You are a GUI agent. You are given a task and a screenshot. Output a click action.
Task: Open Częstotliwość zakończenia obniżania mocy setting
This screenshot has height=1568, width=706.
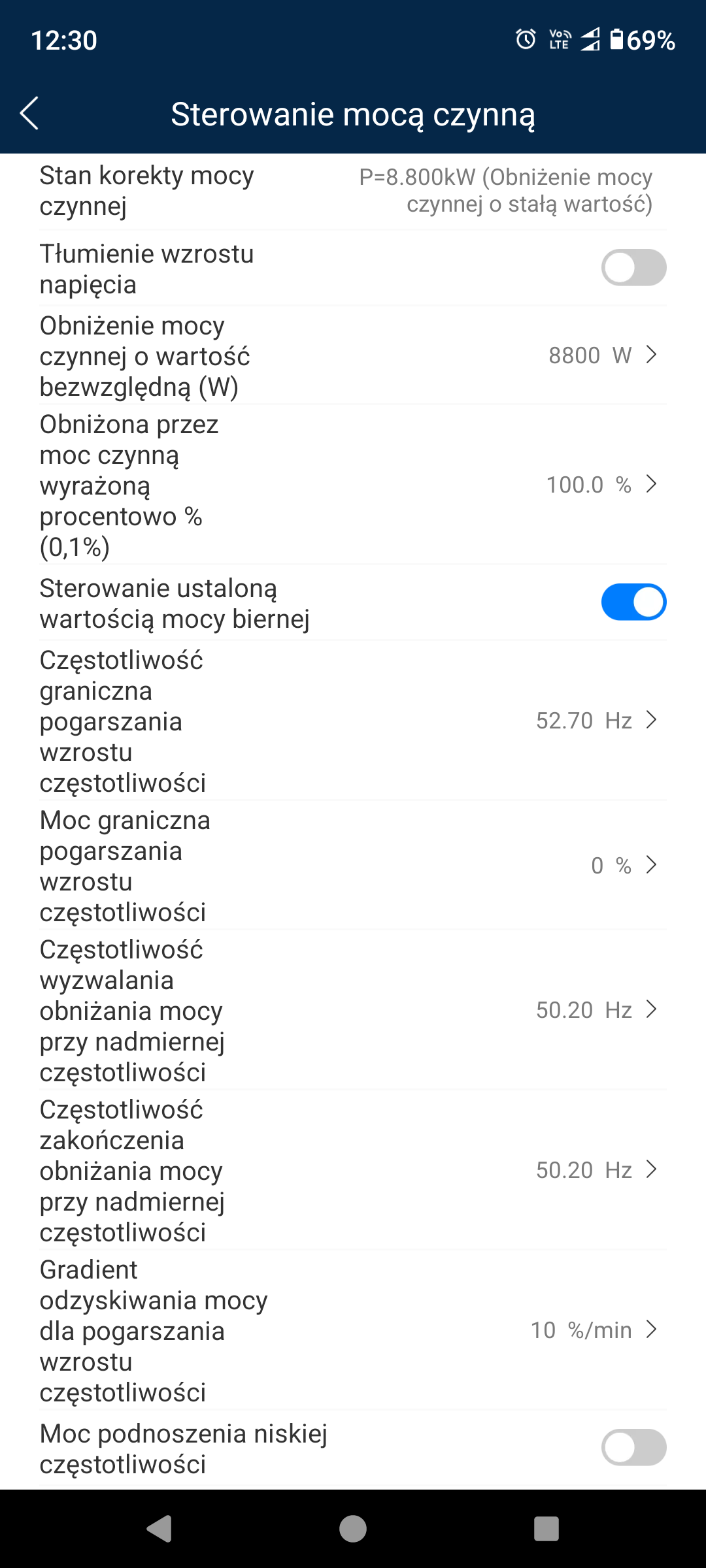[353, 1170]
